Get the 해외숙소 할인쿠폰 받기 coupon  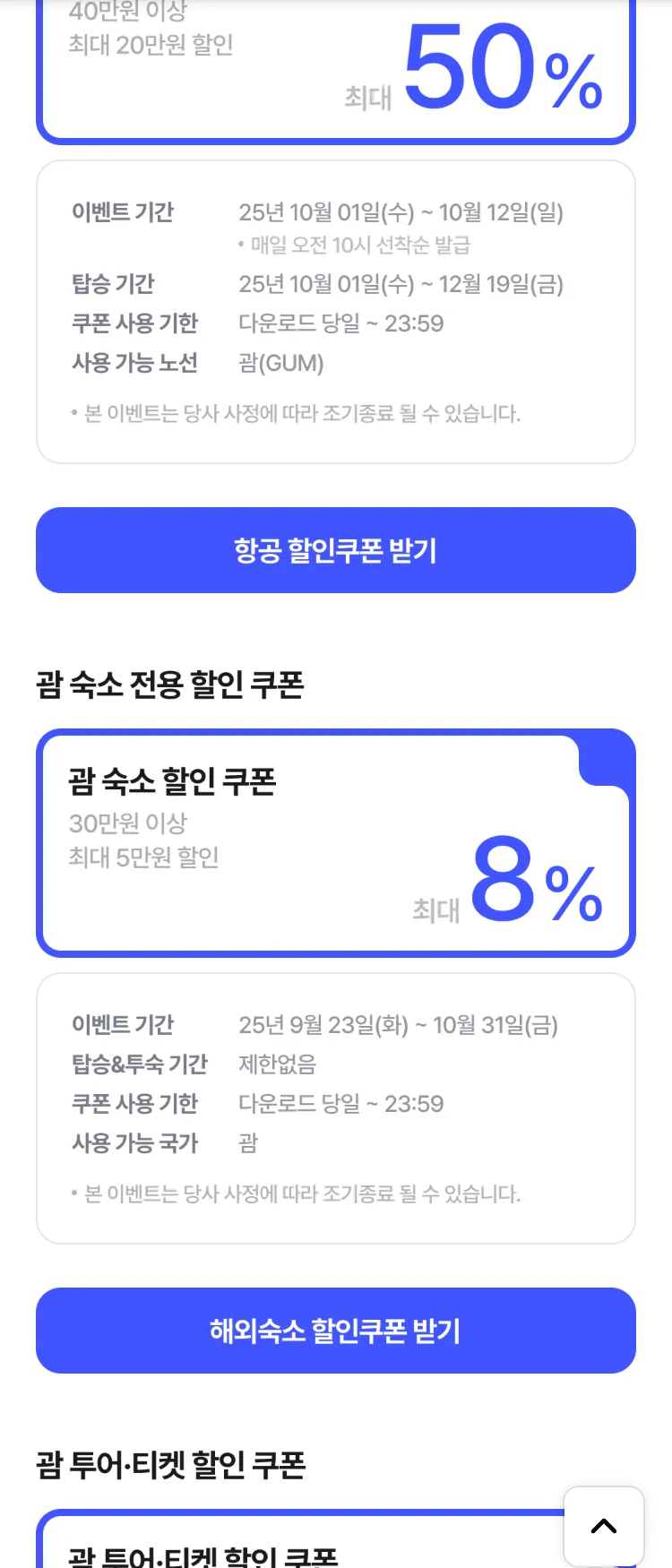(335, 1331)
